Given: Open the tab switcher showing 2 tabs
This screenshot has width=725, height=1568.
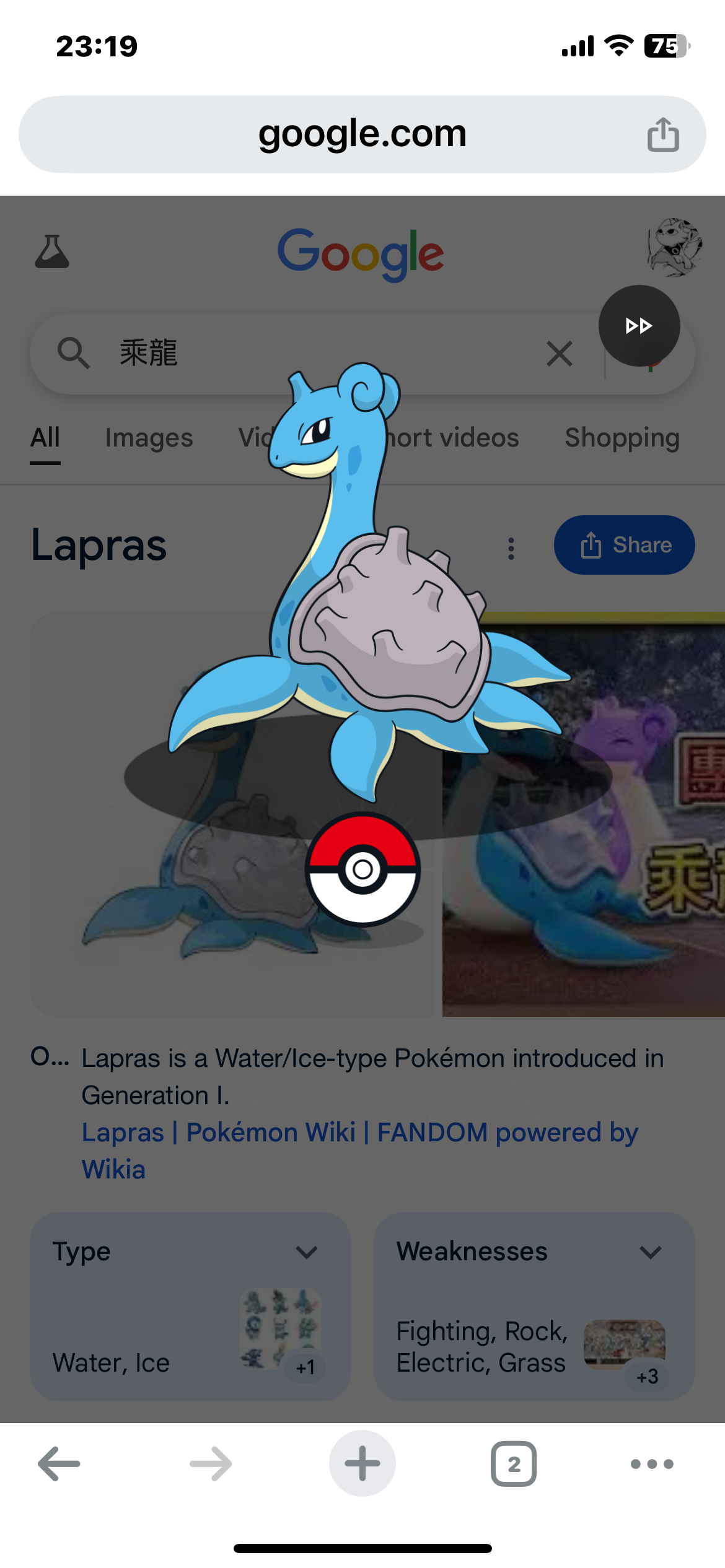Looking at the screenshot, I should 514,1464.
